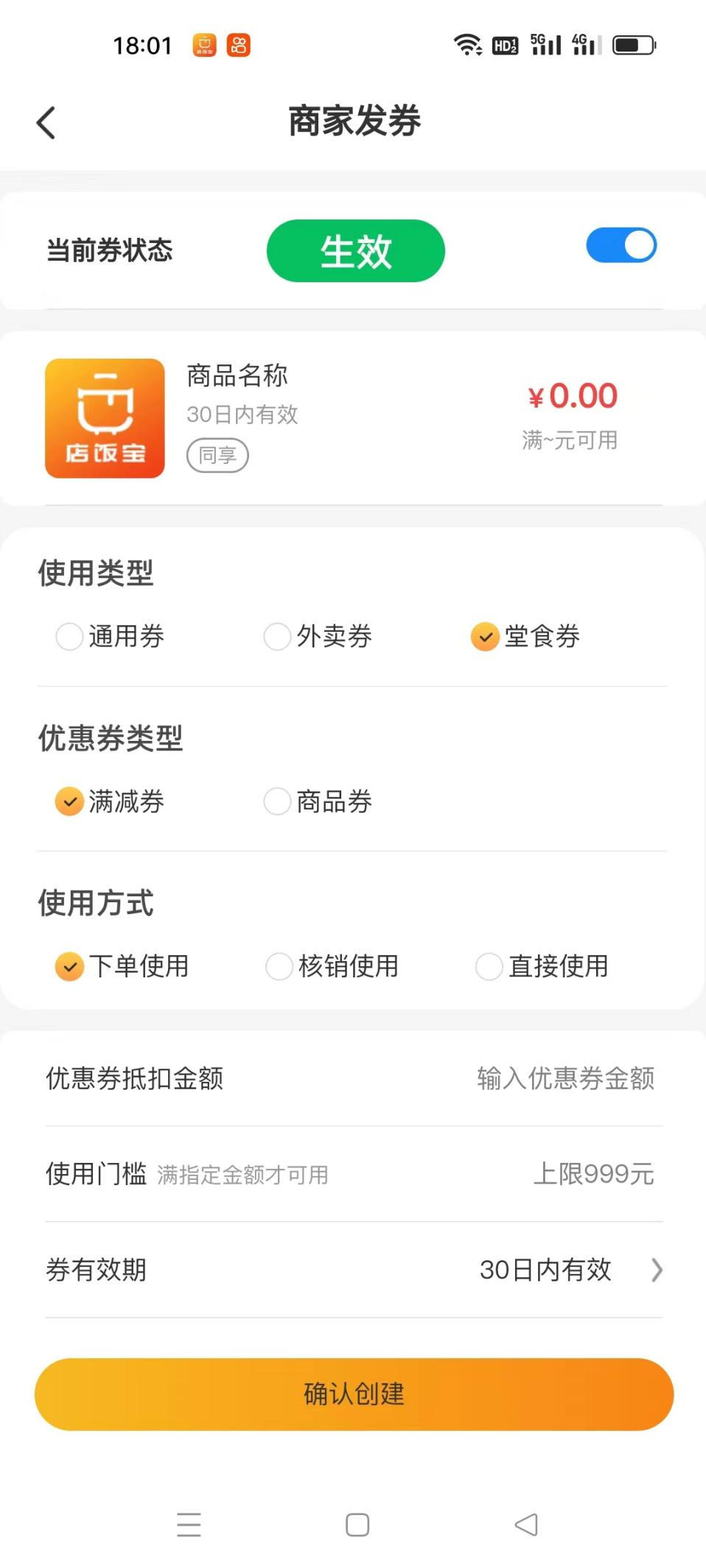
Task: Enter the 使用门槛 threshold field
Action: 593,1174
